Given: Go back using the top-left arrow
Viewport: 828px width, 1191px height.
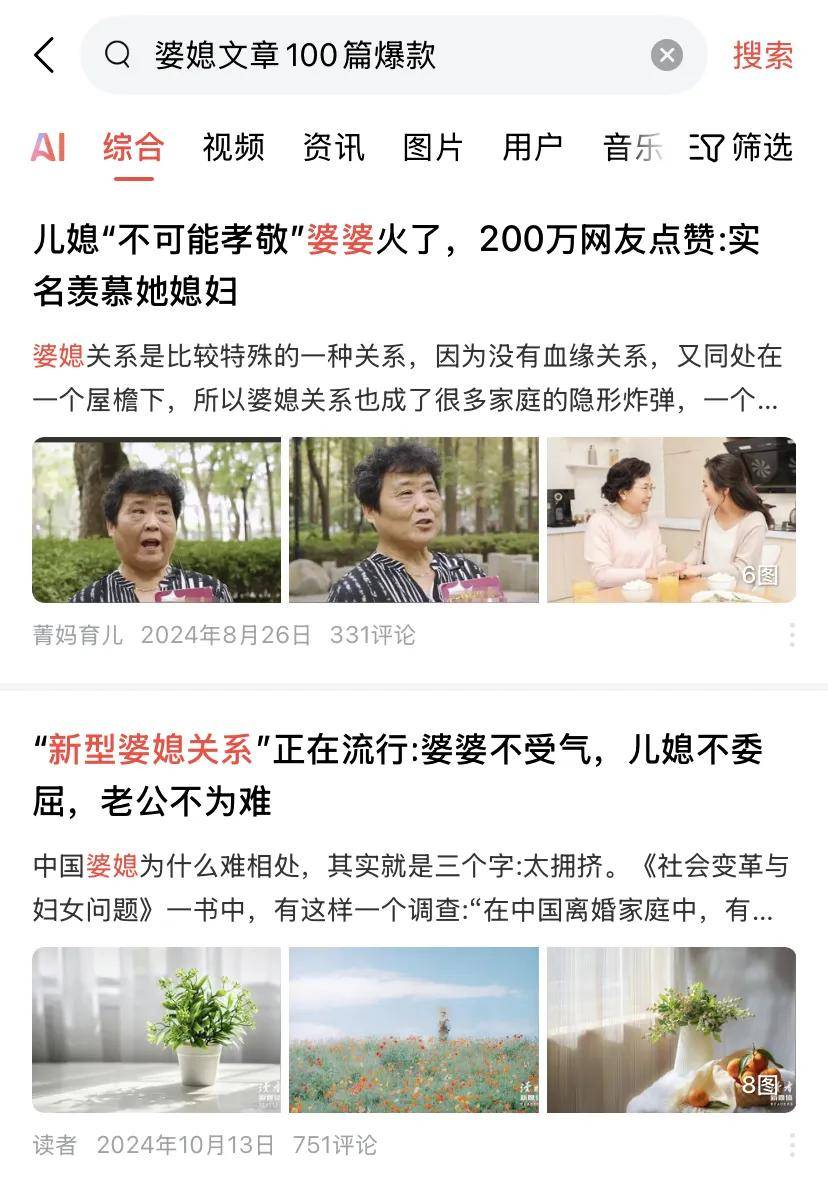Looking at the screenshot, I should point(44,55).
